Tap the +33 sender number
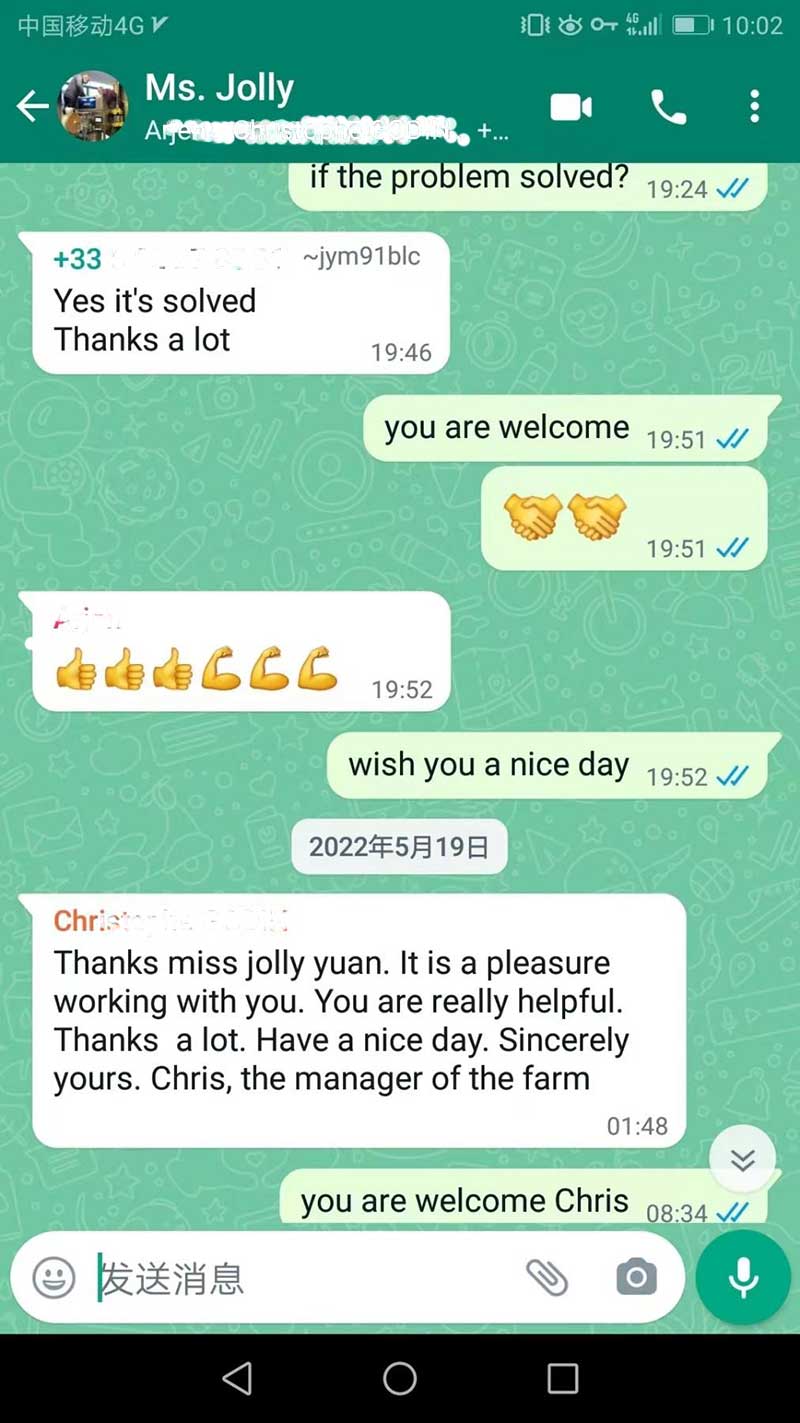Screen dimensions: 800x1423 click(x=78, y=258)
